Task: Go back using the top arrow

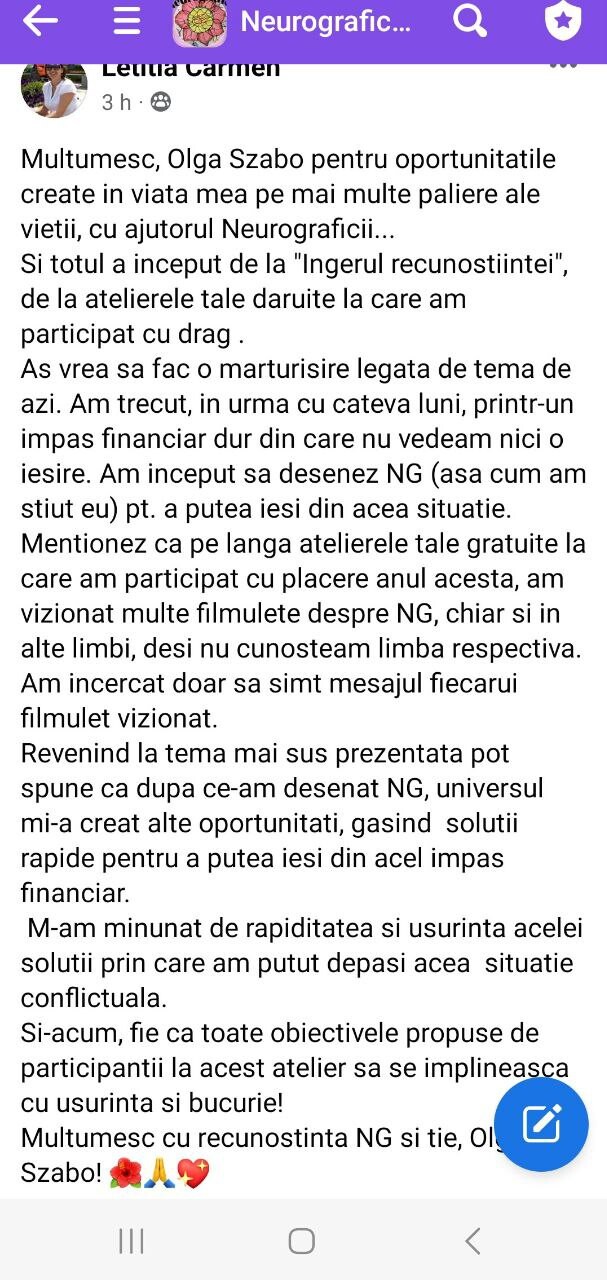Action: 40,21
